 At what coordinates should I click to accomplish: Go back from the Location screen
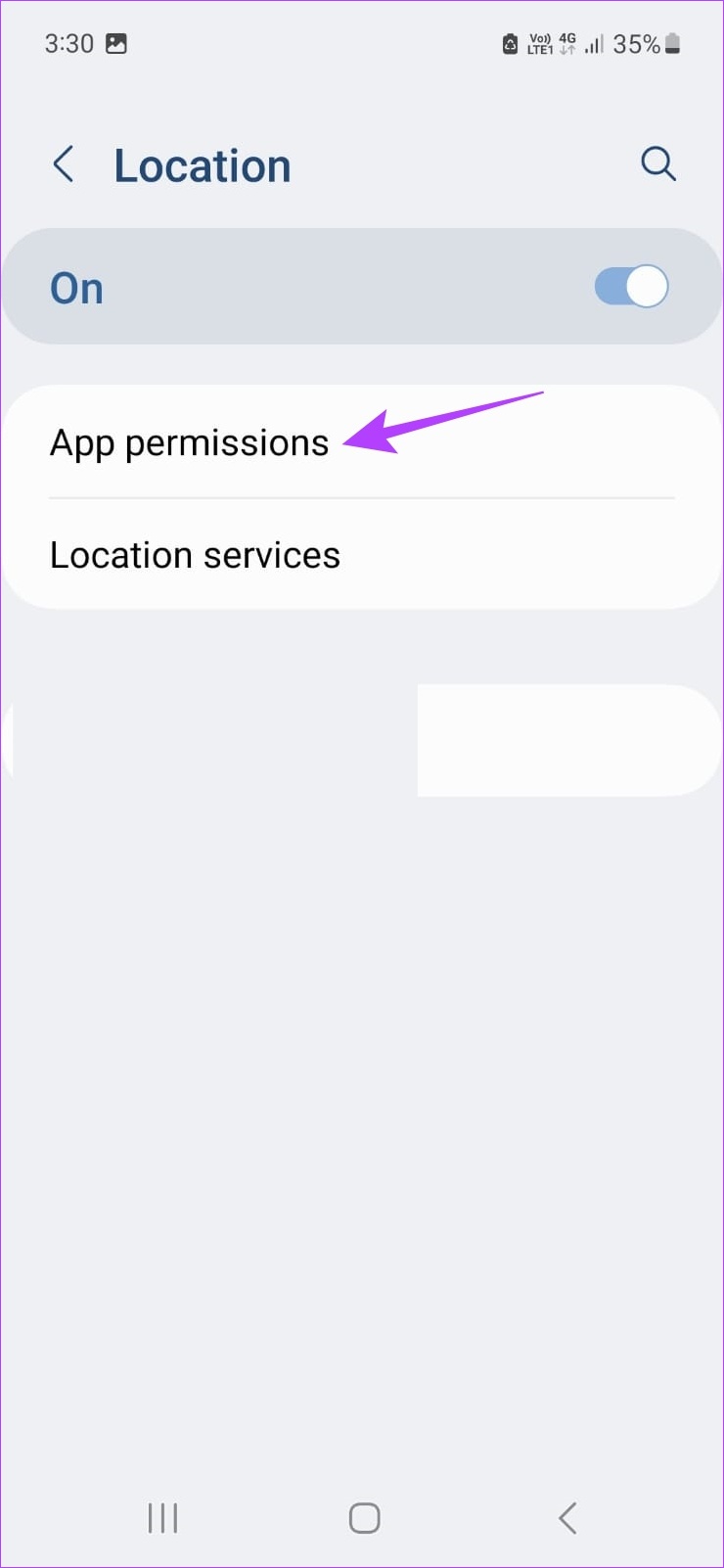pyautogui.click(x=64, y=164)
